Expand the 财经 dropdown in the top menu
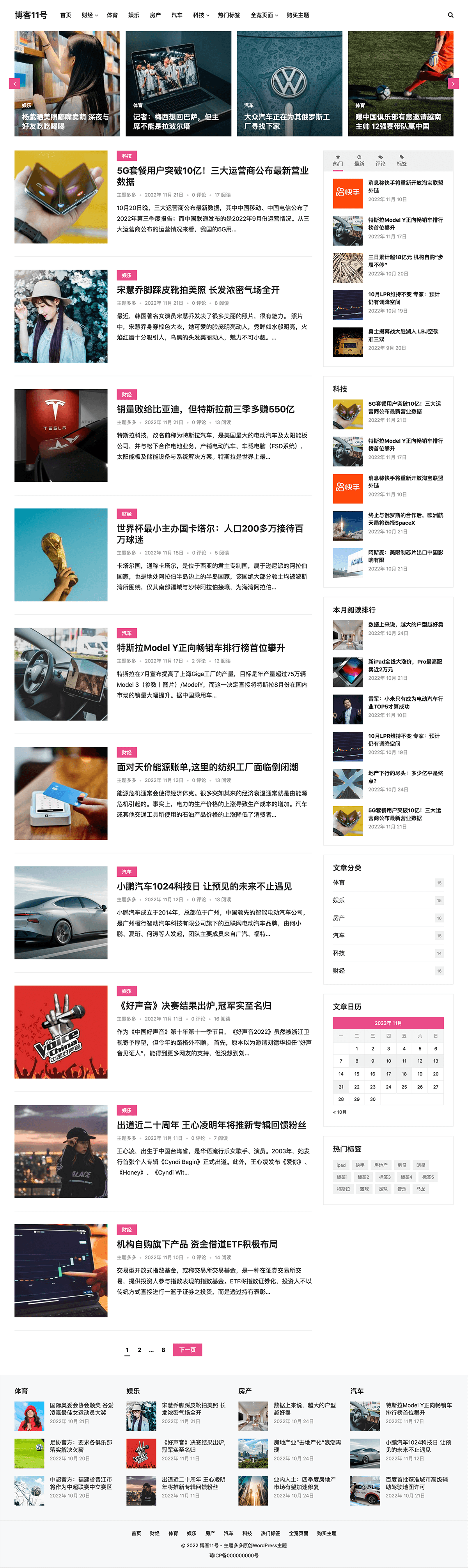Screen dimensions: 468x1568 (90, 15)
